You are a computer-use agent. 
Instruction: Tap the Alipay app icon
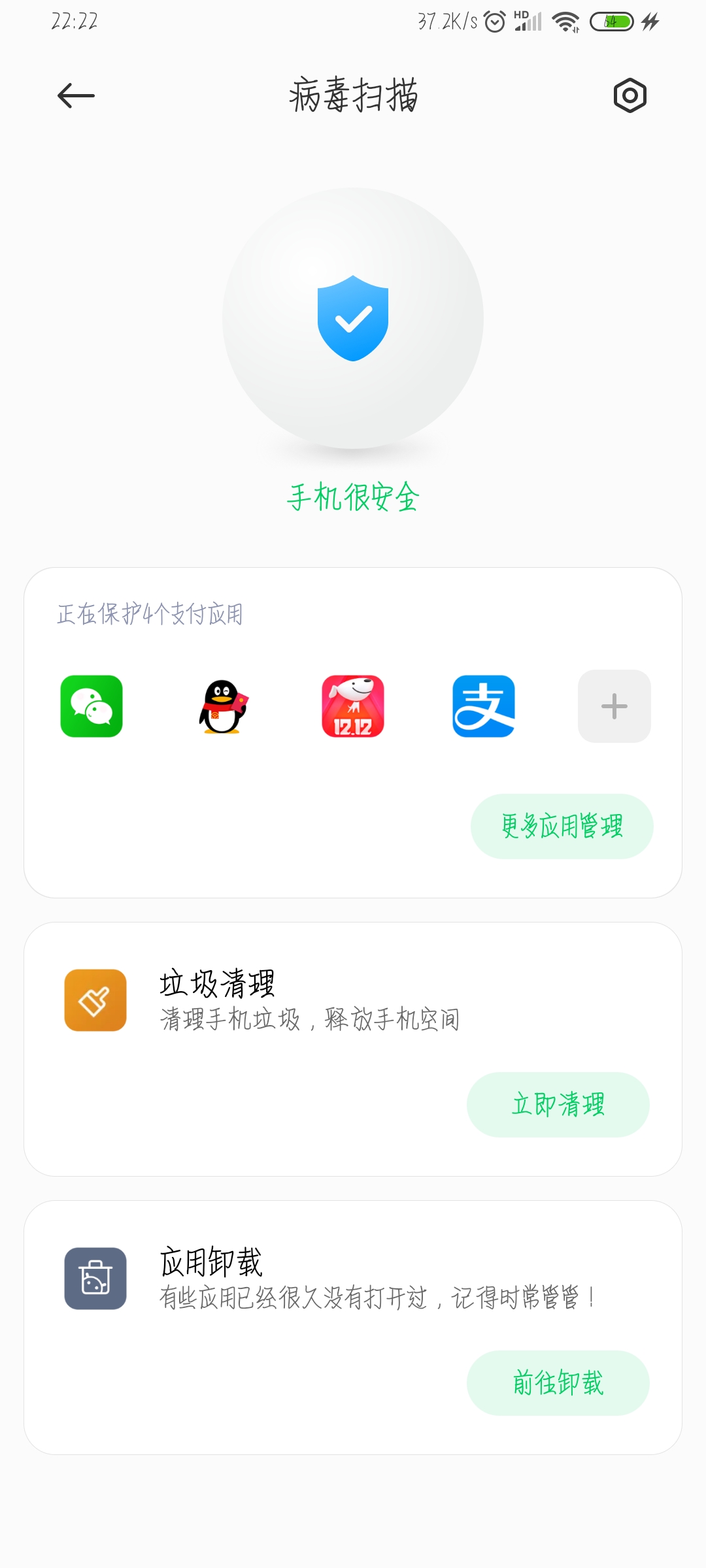(484, 706)
